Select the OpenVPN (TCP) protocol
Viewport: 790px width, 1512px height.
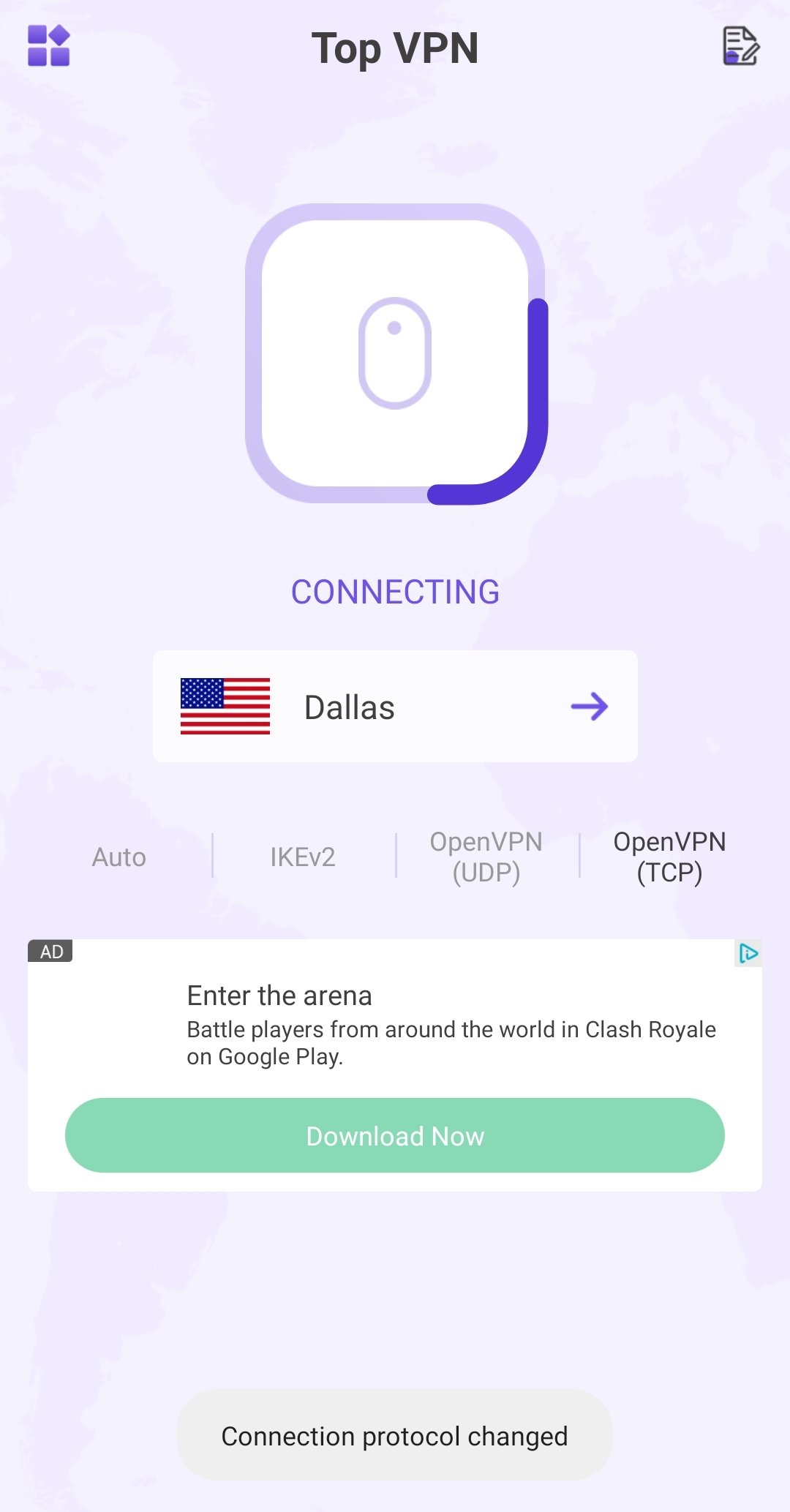pyautogui.click(x=670, y=857)
